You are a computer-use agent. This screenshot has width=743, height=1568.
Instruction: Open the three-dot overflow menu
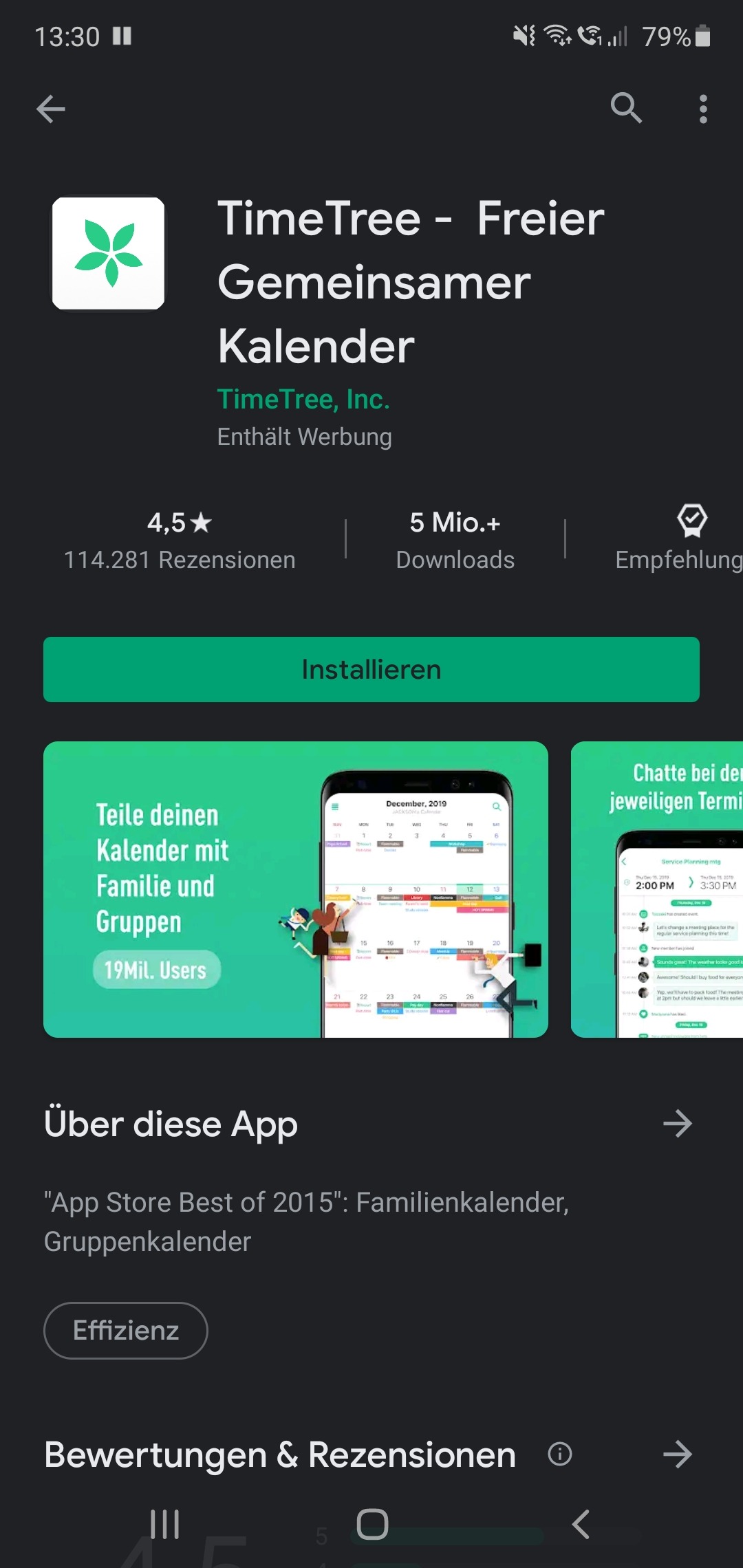tap(702, 109)
